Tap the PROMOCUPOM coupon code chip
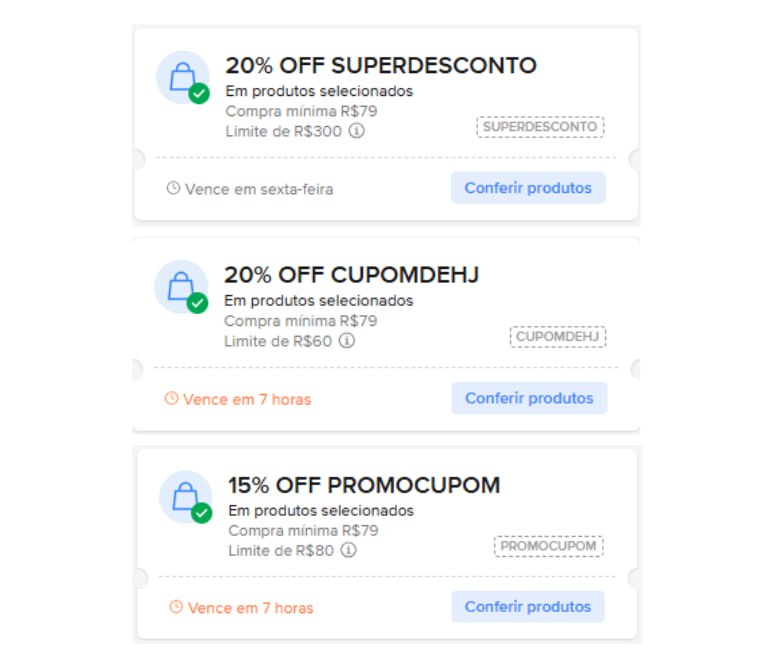 pos(548,546)
